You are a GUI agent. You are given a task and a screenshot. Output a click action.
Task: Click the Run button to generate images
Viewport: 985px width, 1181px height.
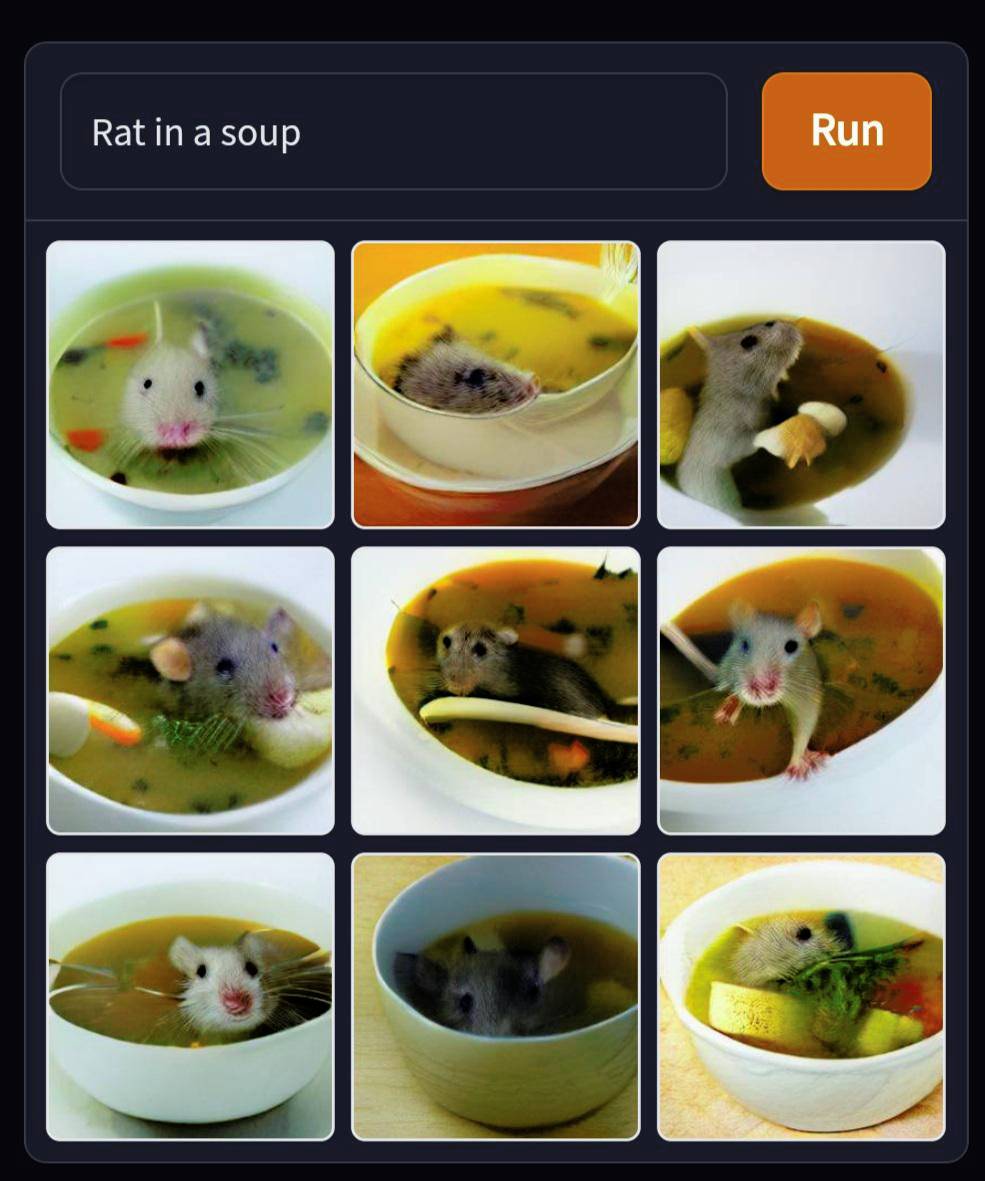[x=845, y=131]
